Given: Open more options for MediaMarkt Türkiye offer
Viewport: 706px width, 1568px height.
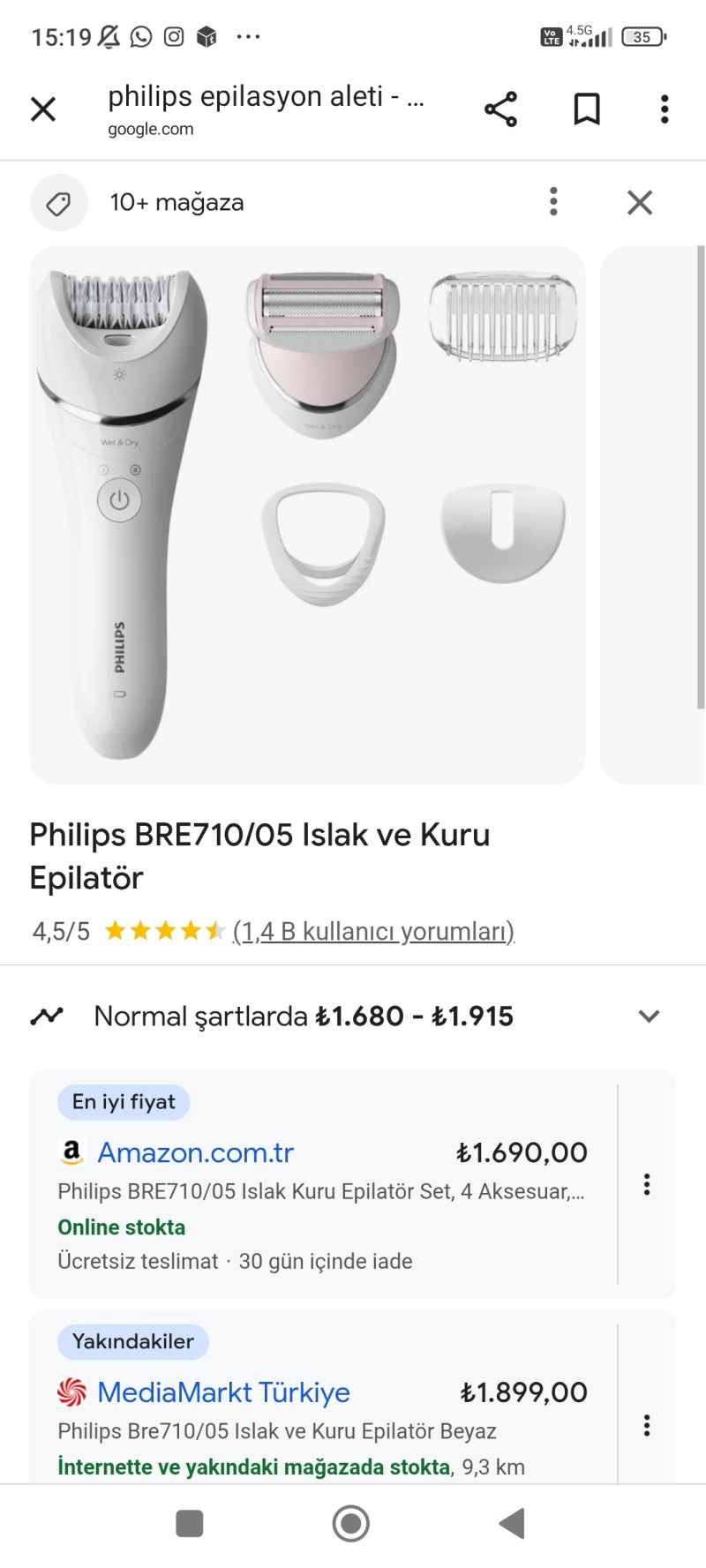Looking at the screenshot, I should [x=647, y=1425].
